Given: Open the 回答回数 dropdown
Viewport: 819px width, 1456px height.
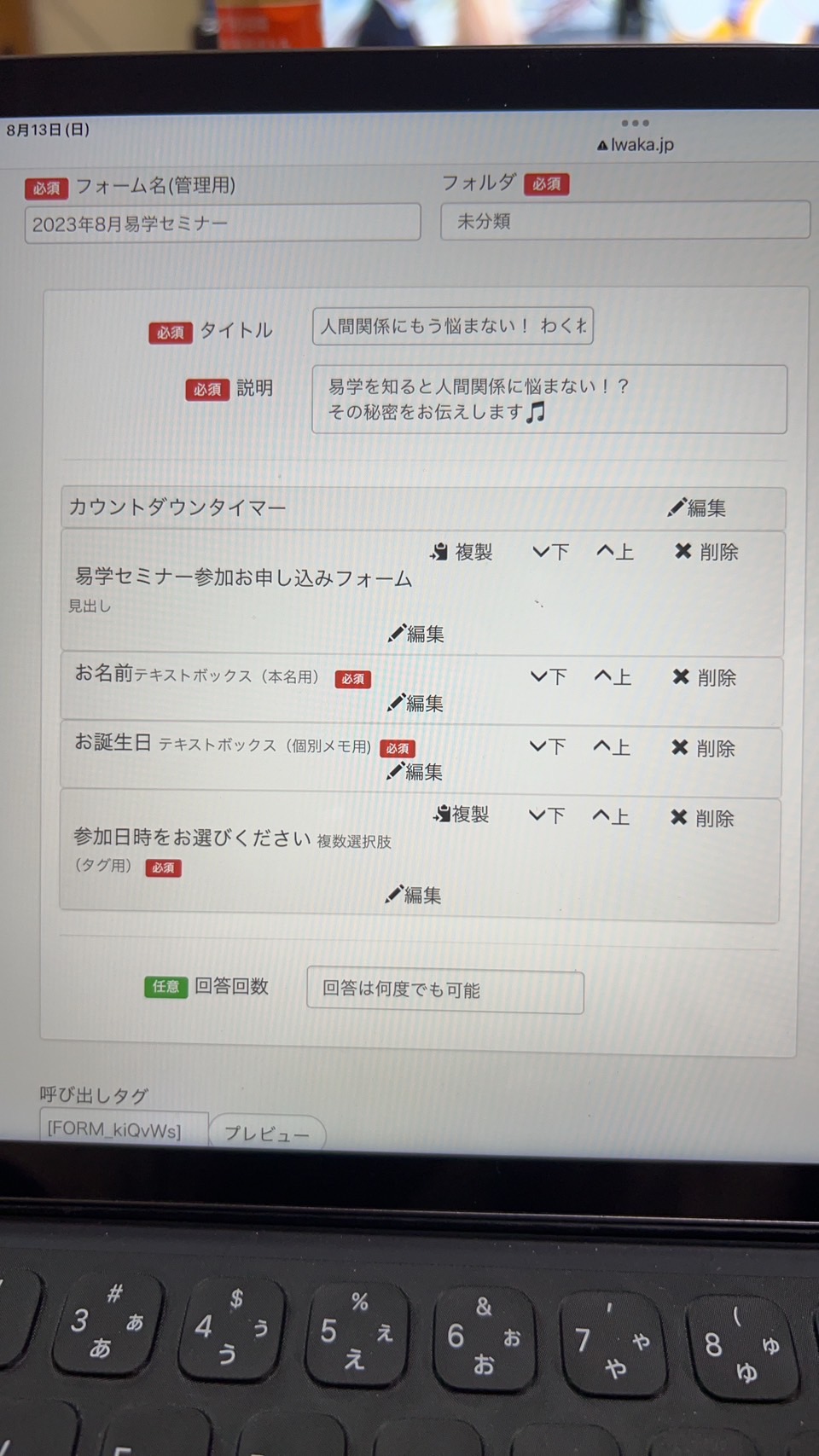Looking at the screenshot, I should (x=445, y=991).
